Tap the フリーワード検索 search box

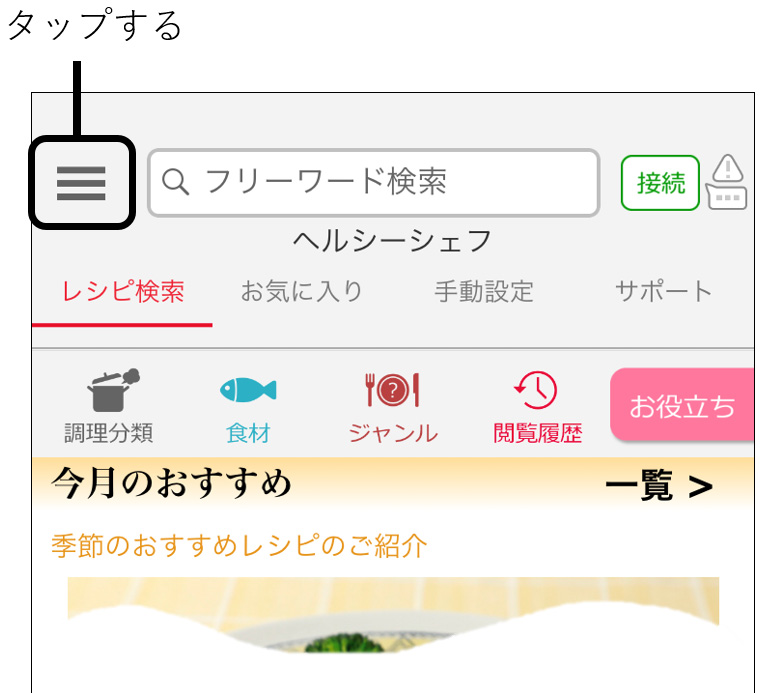pos(373,182)
